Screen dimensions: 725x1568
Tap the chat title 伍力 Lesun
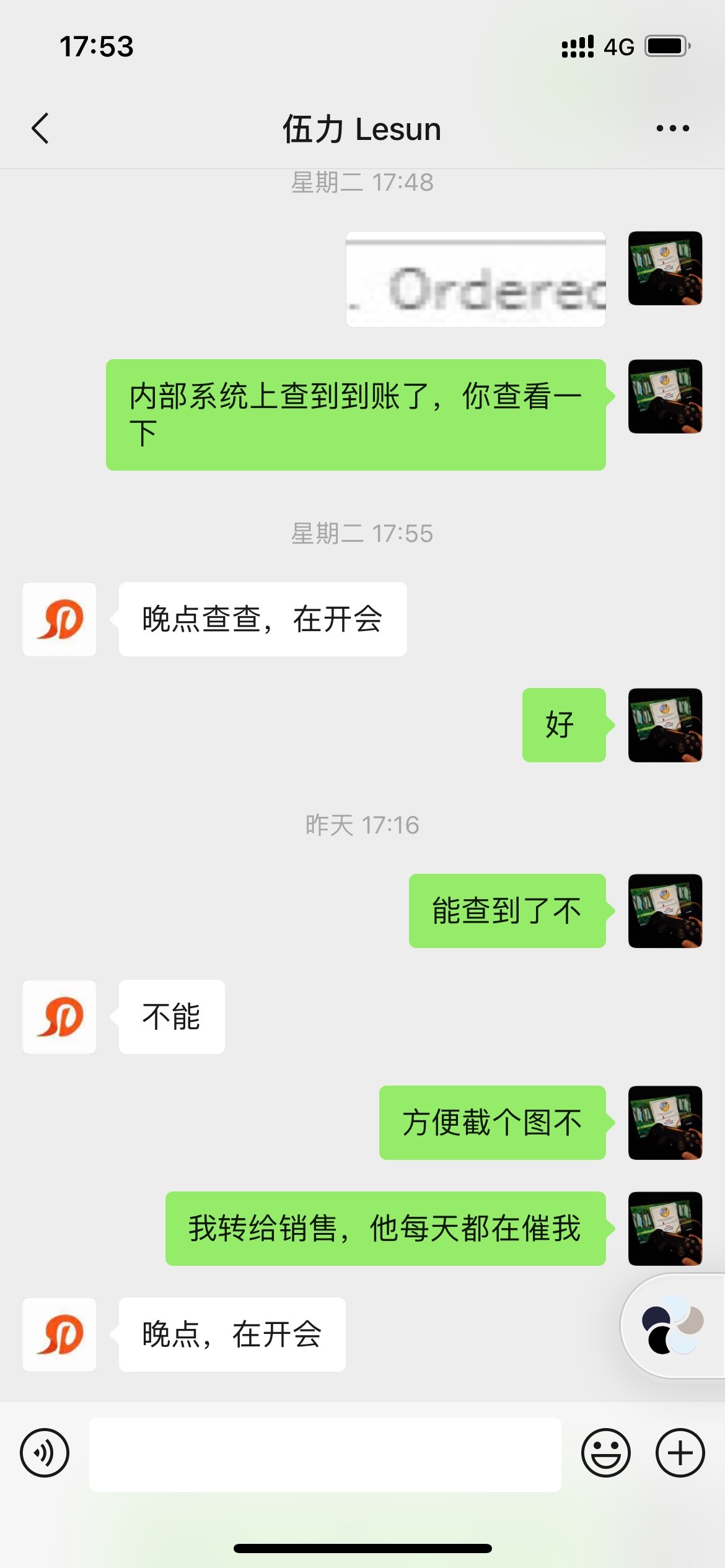362,128
